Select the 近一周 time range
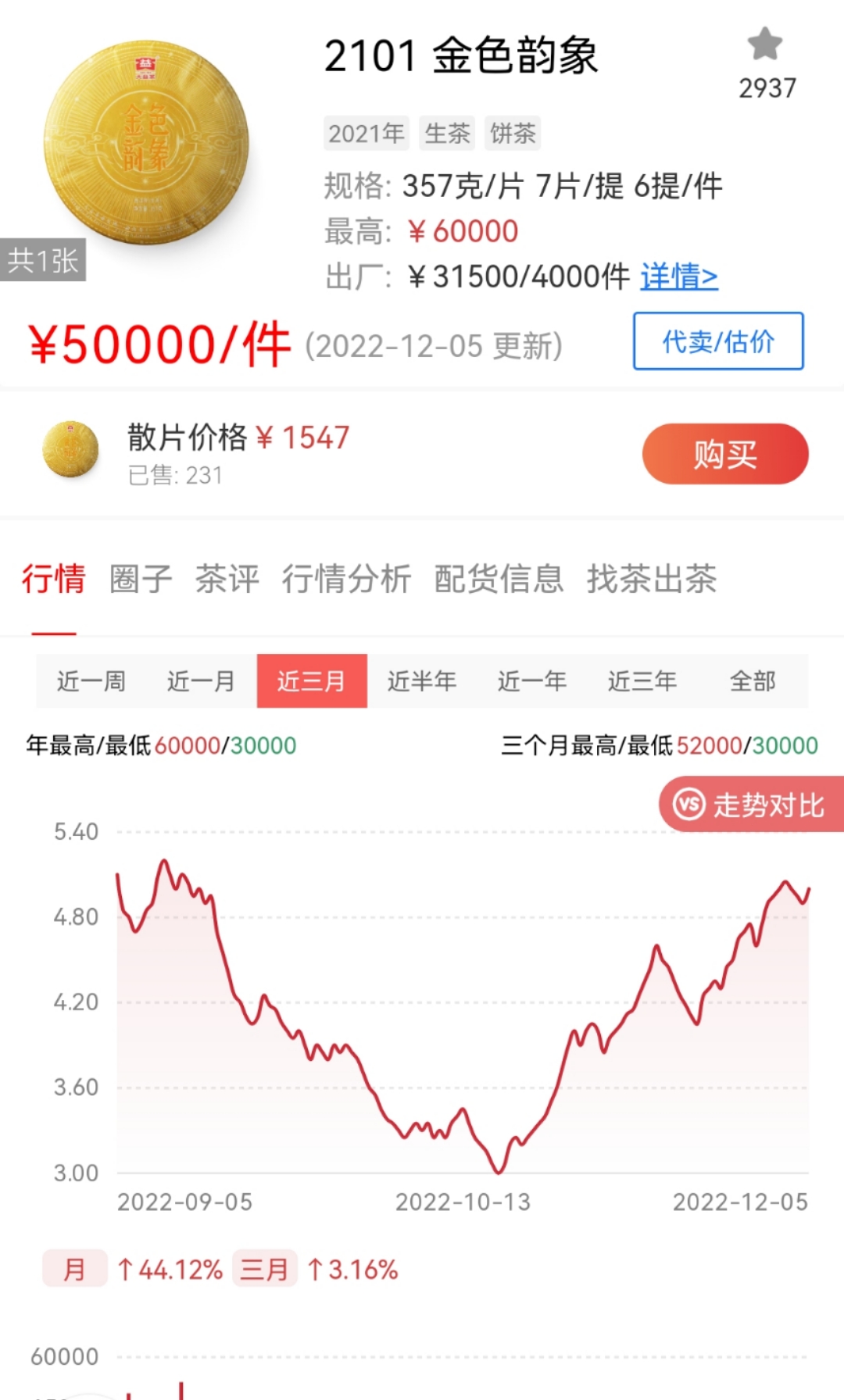 click(91, 681)
